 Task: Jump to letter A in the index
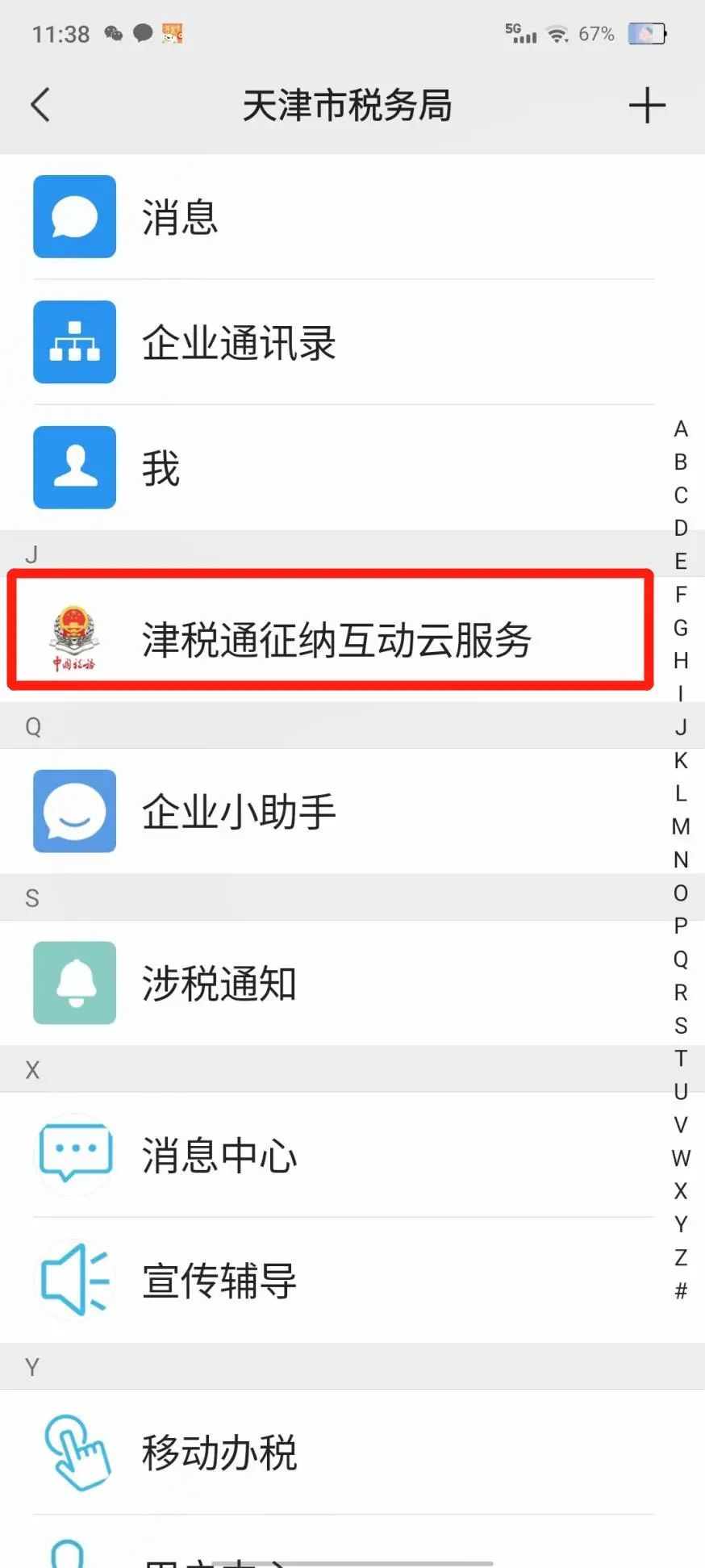tap(681, 429)
